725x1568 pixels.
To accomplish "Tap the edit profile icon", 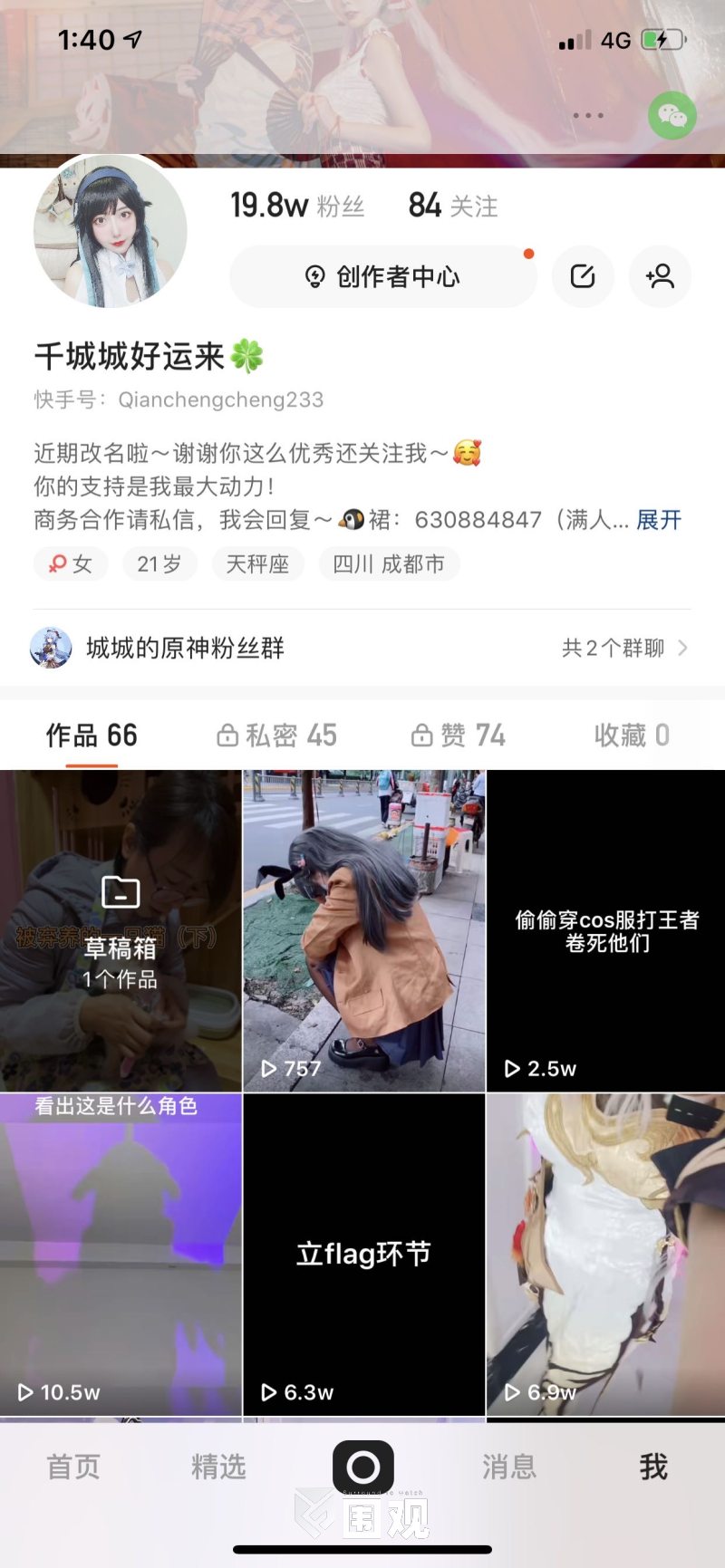I will (x=583, y=276).
